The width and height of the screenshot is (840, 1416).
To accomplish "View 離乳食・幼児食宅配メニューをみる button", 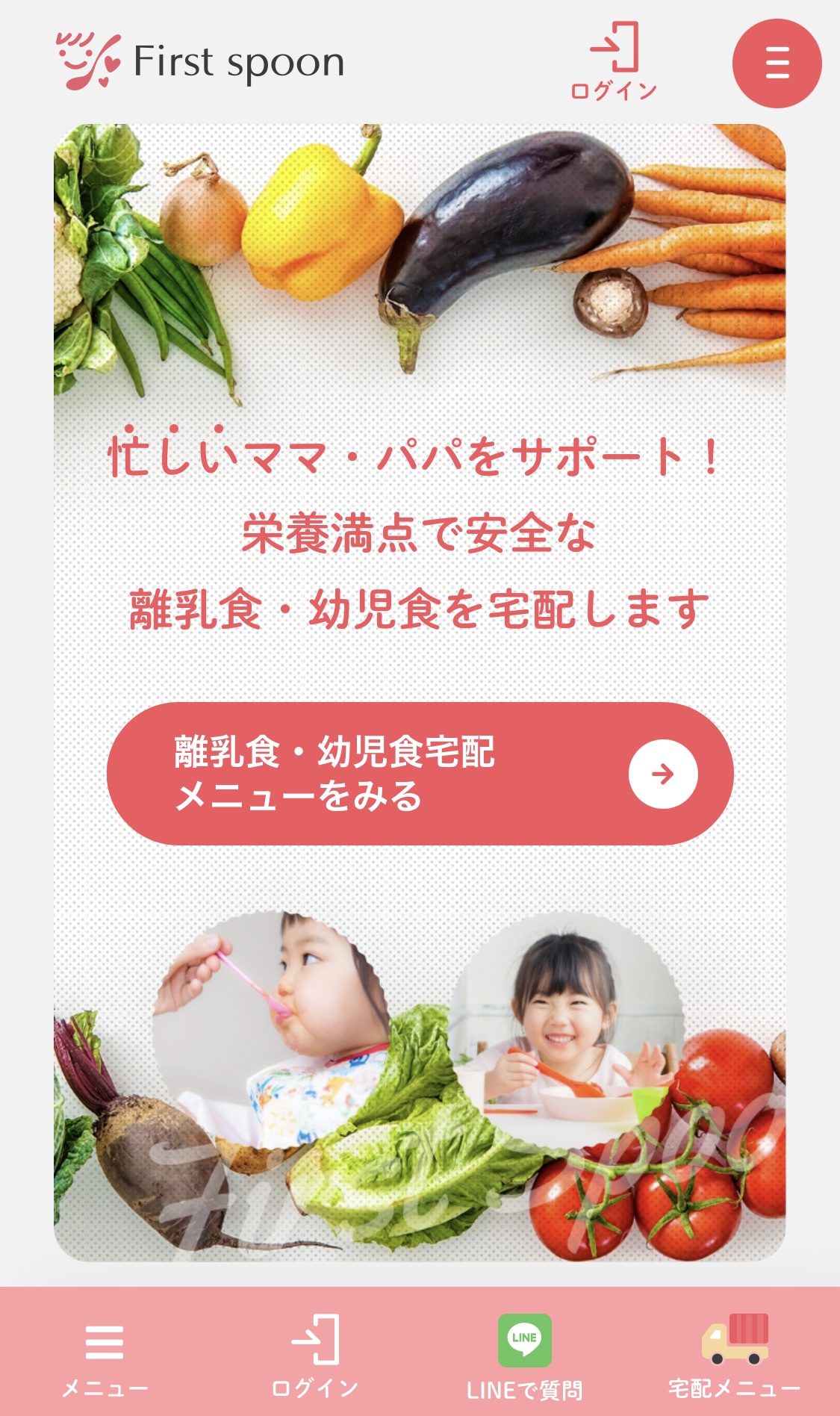I will point(420,774).
